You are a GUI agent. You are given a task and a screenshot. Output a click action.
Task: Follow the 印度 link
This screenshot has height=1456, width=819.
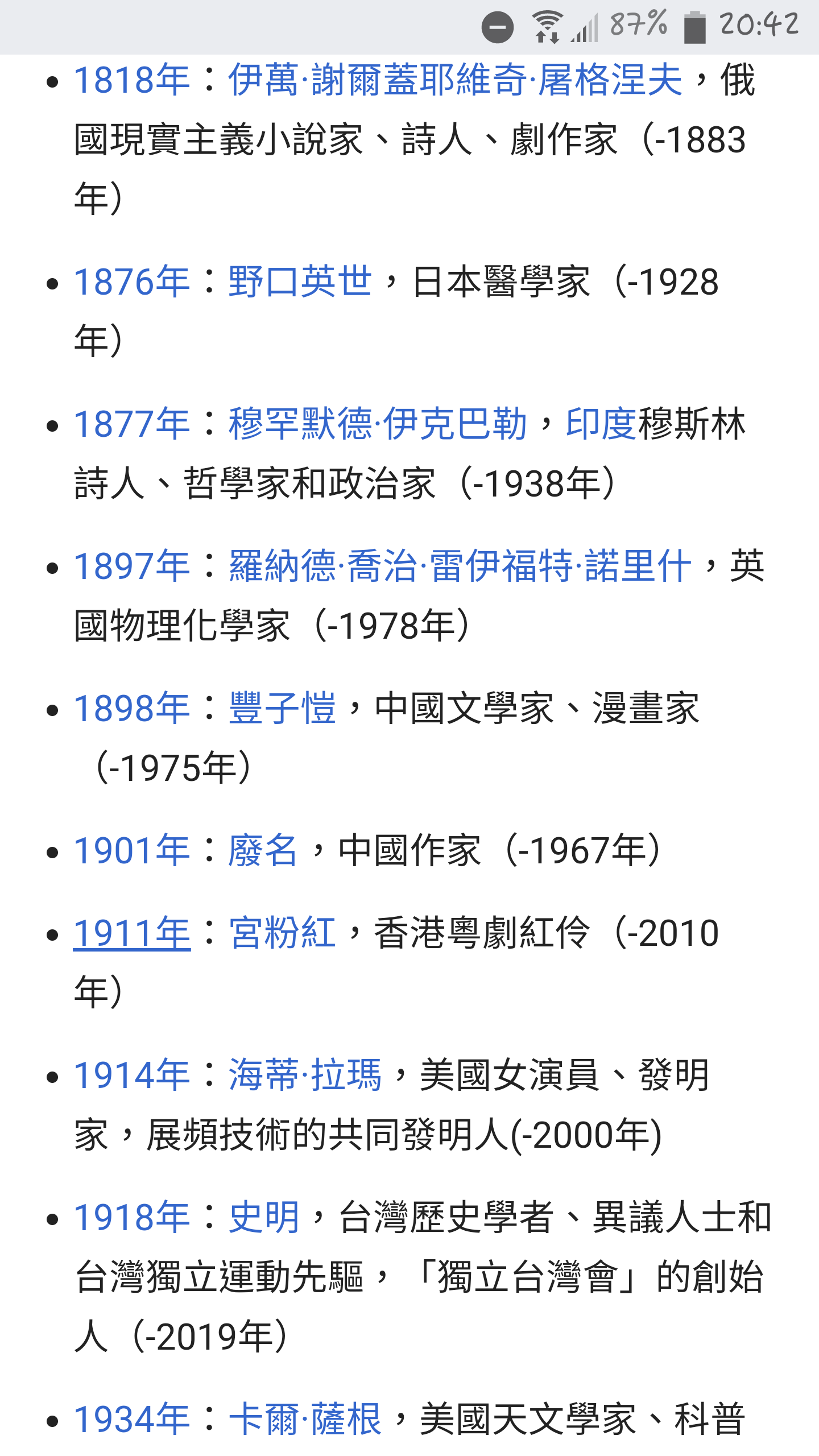pyautogui.click(x=601, y=424)
